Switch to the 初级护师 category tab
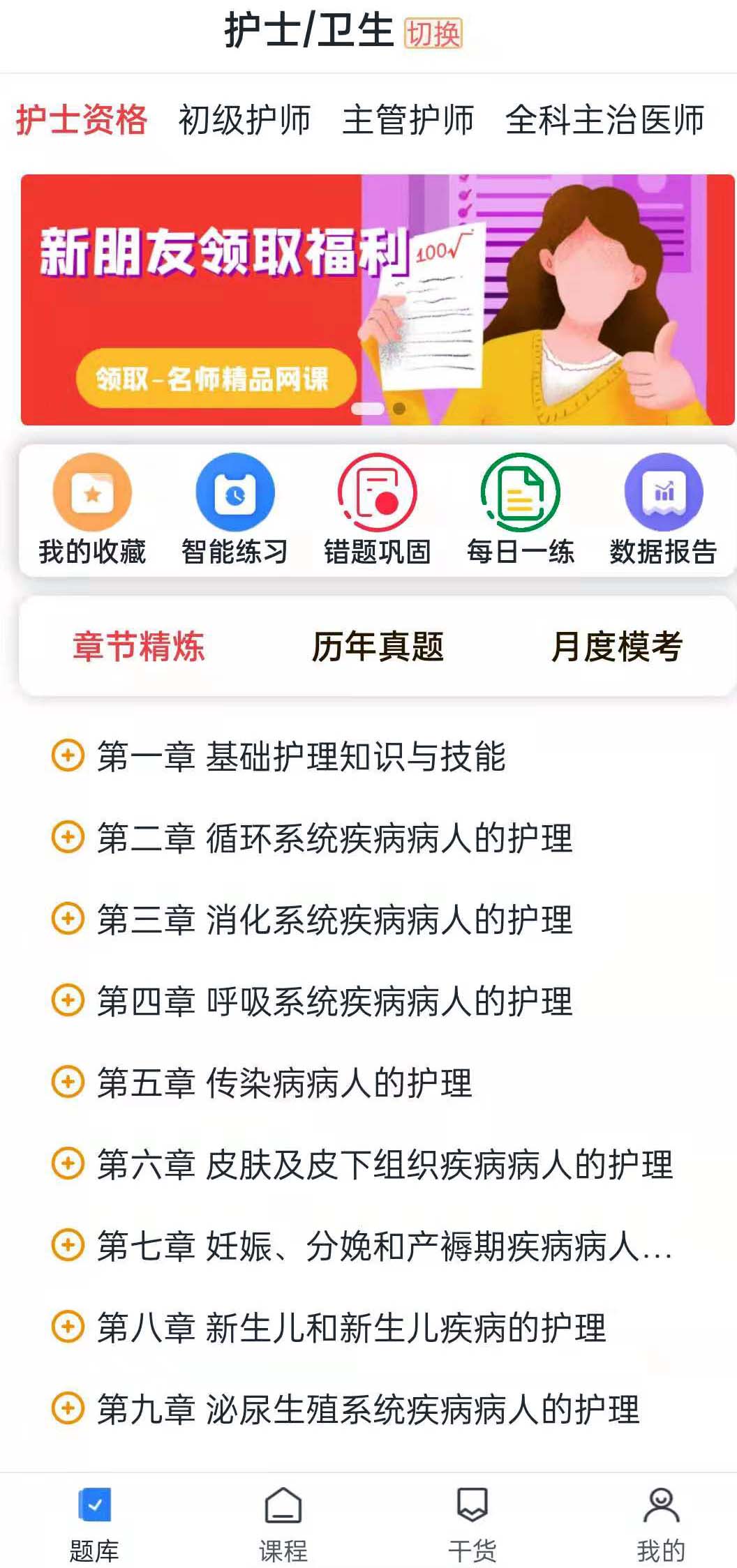The width and height of the screenshot is (737, 1568). 244,119
